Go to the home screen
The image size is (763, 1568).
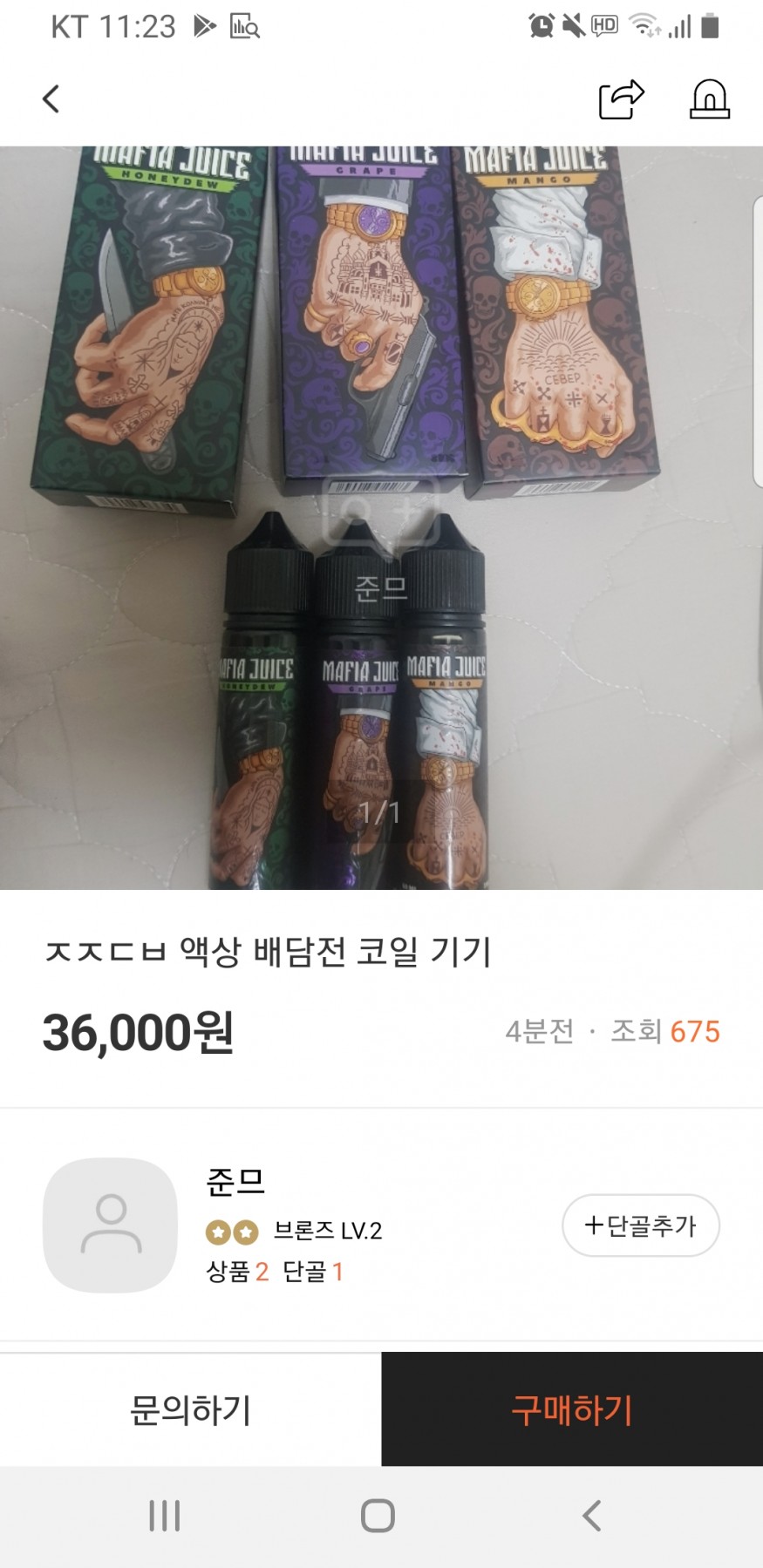point(378,1516)
